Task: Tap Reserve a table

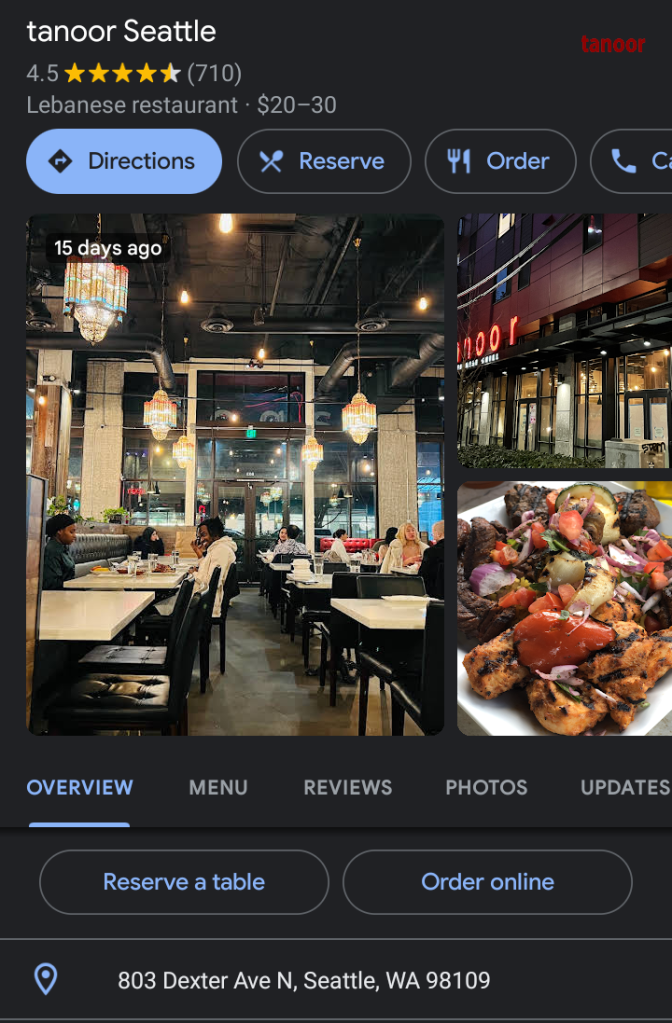Action: click(x=184, y=882)
